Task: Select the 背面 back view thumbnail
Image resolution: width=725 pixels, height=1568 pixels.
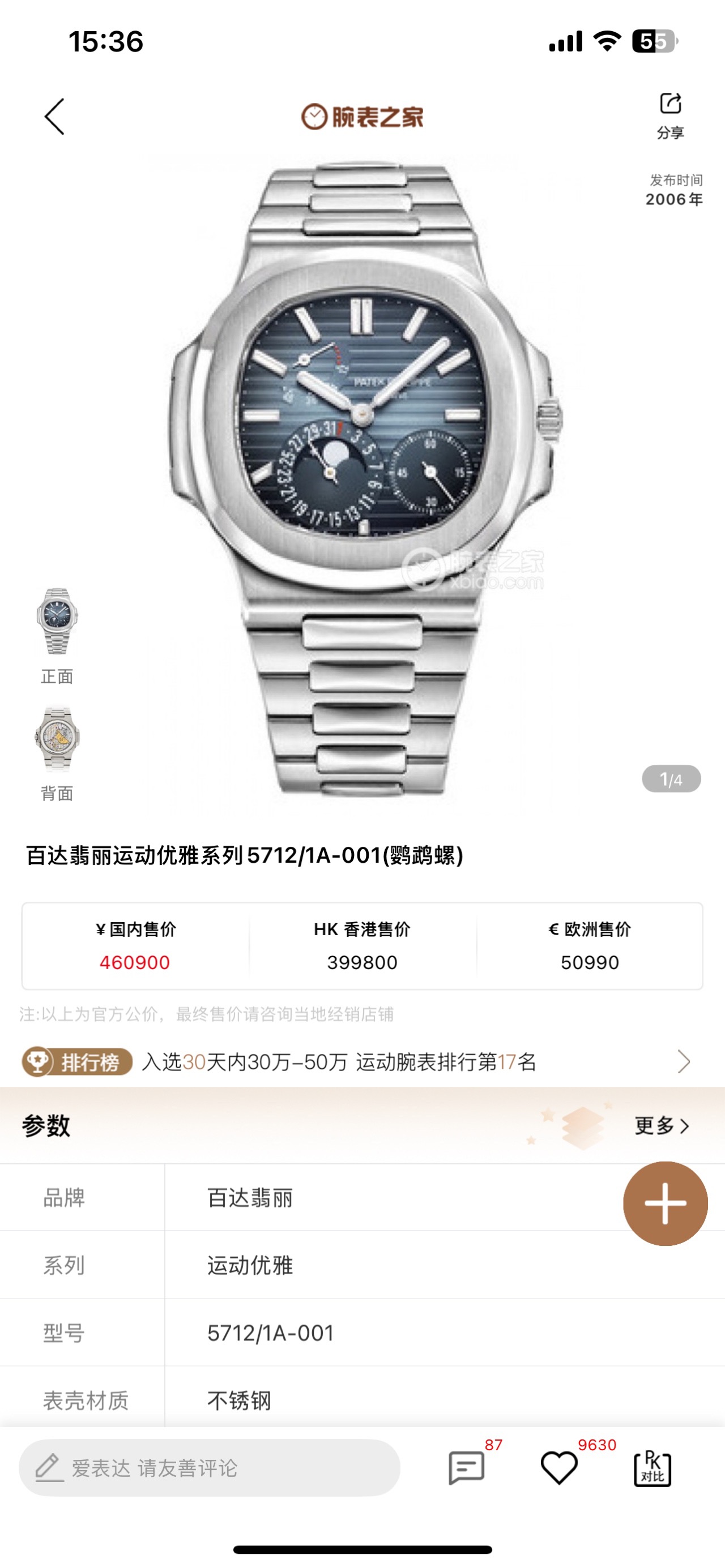Action: tap(57, 739)
